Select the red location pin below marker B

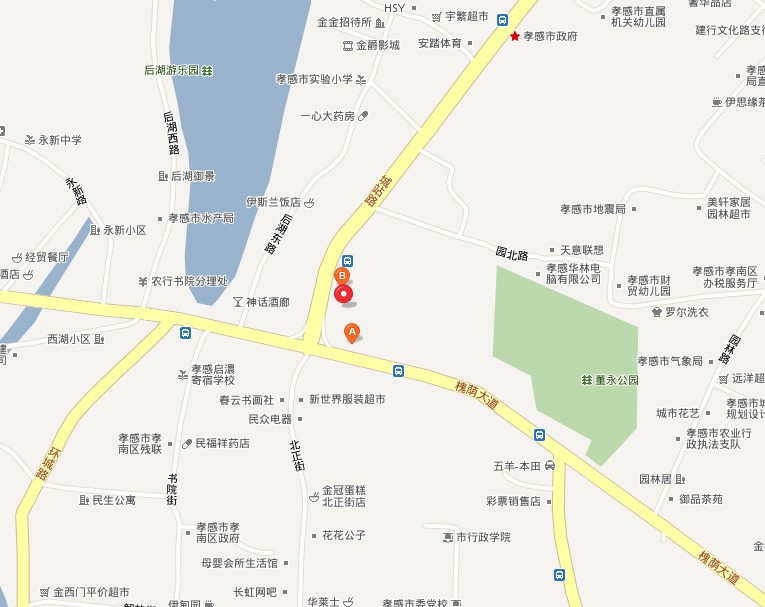click(x=344, y=294)
